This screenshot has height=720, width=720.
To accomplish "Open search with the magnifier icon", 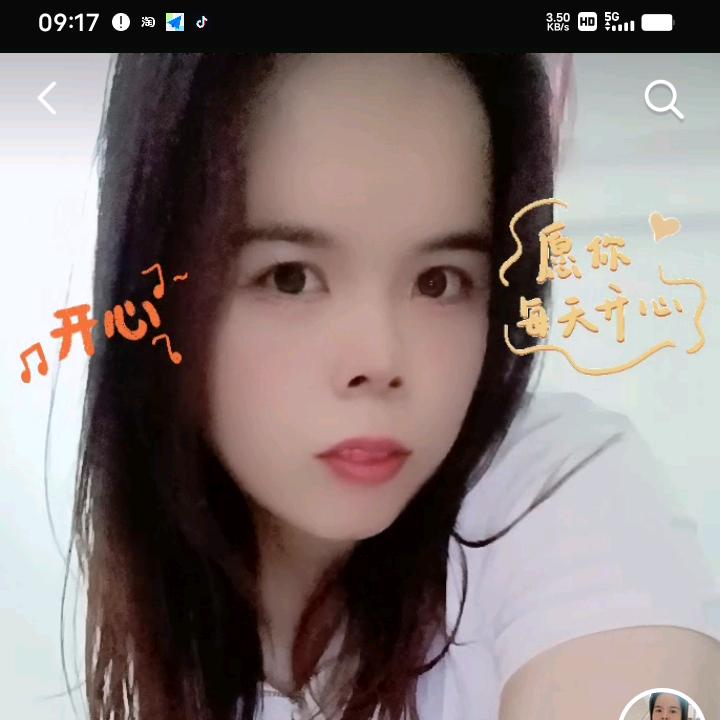I will click(663, 99).
